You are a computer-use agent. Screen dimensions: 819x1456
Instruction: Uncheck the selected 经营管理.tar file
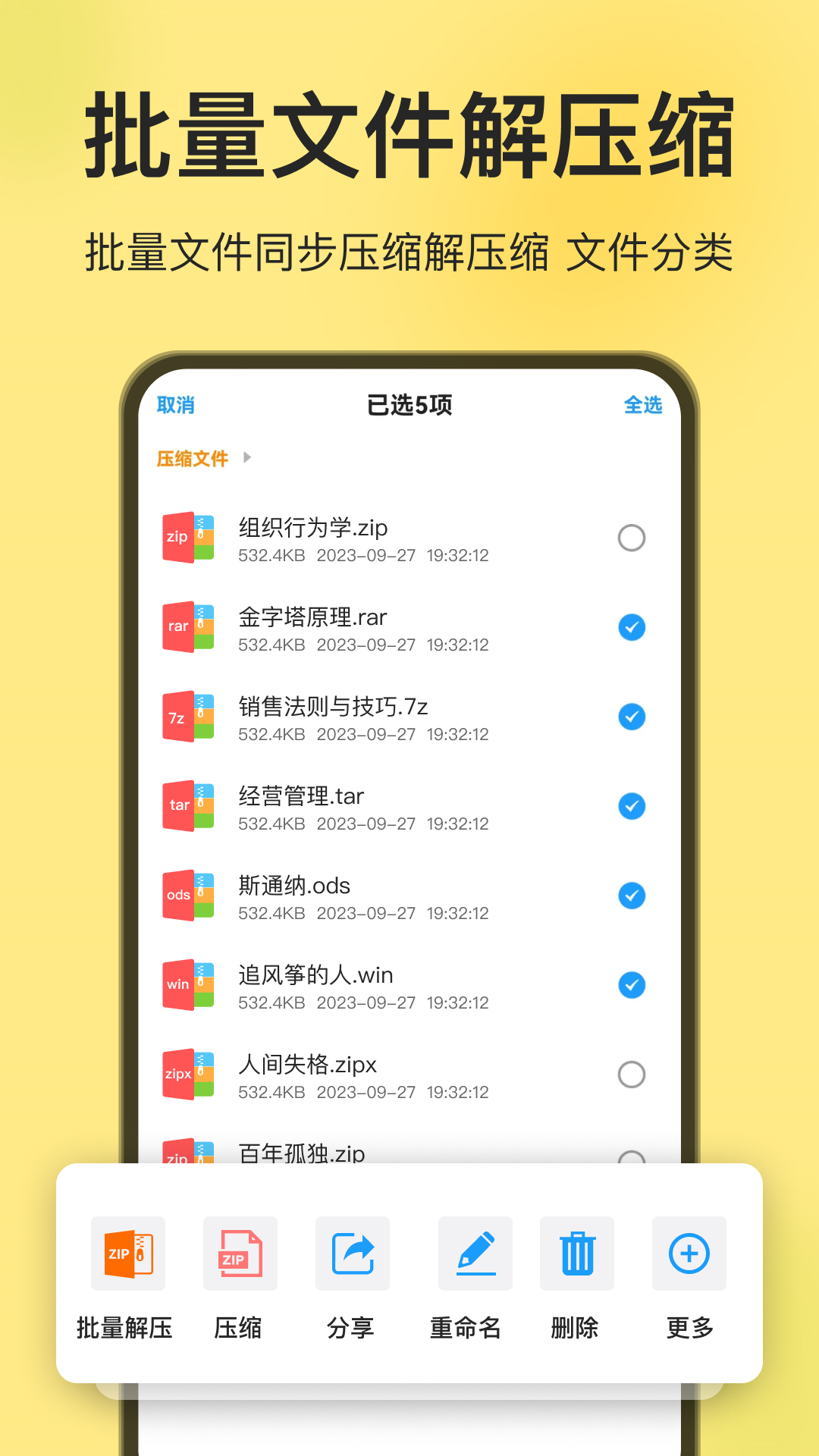click(631, 806)
